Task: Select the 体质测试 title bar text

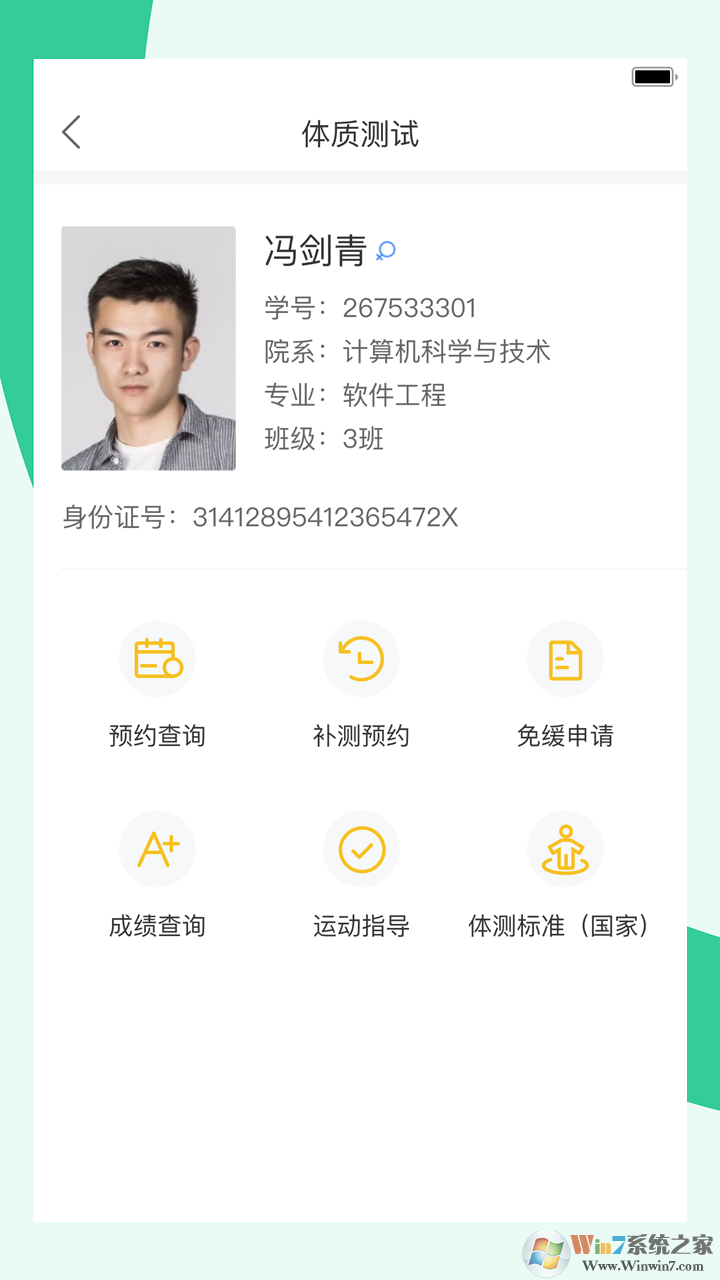Action: tap(361, 134)
